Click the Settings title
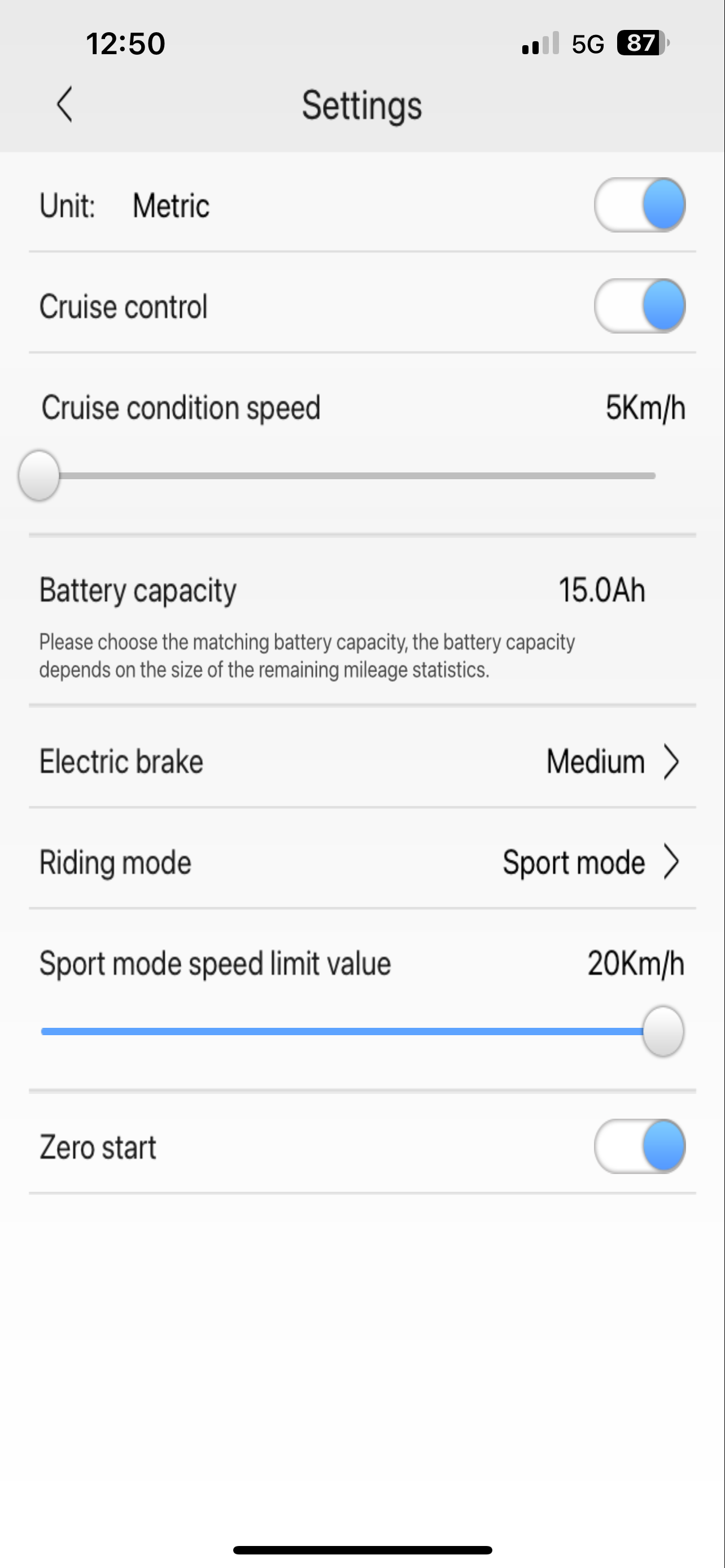The height and width of the screenshot is (1568, 725). [x=361, y=104]
